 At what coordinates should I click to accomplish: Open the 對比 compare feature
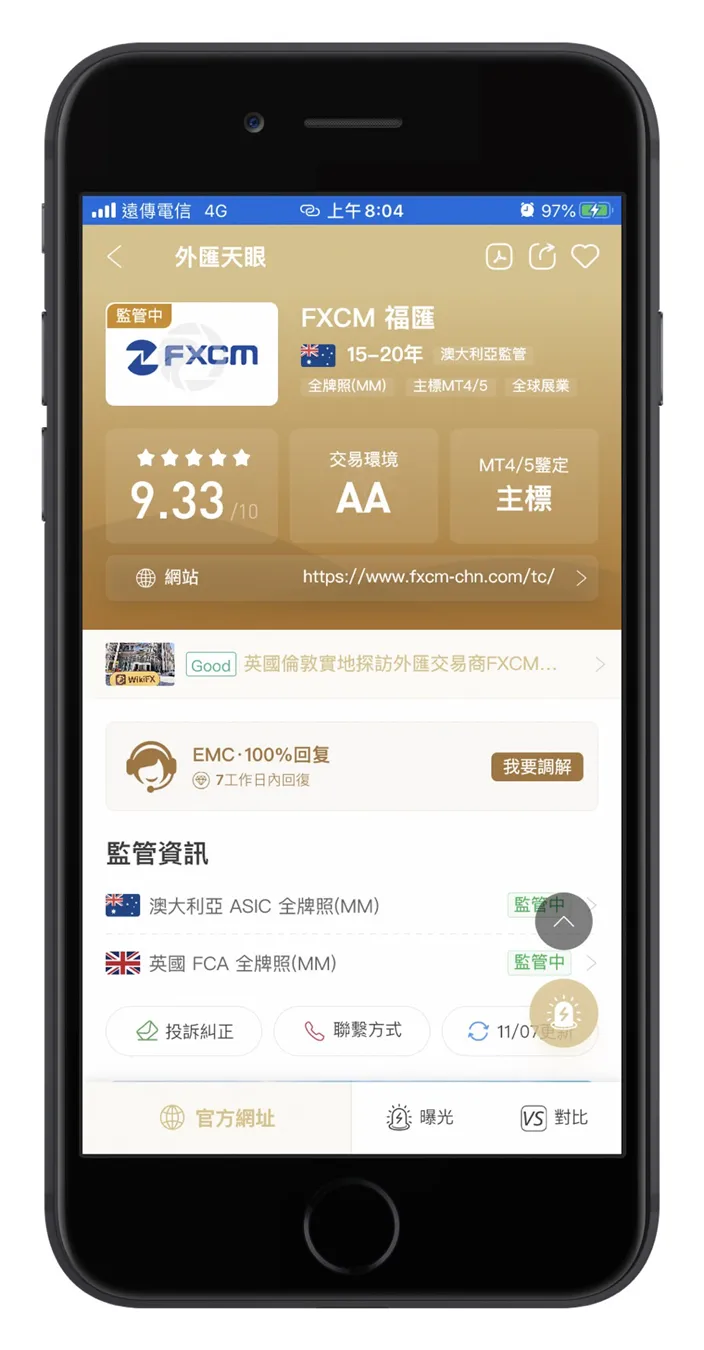click(x=554, y=1118)
